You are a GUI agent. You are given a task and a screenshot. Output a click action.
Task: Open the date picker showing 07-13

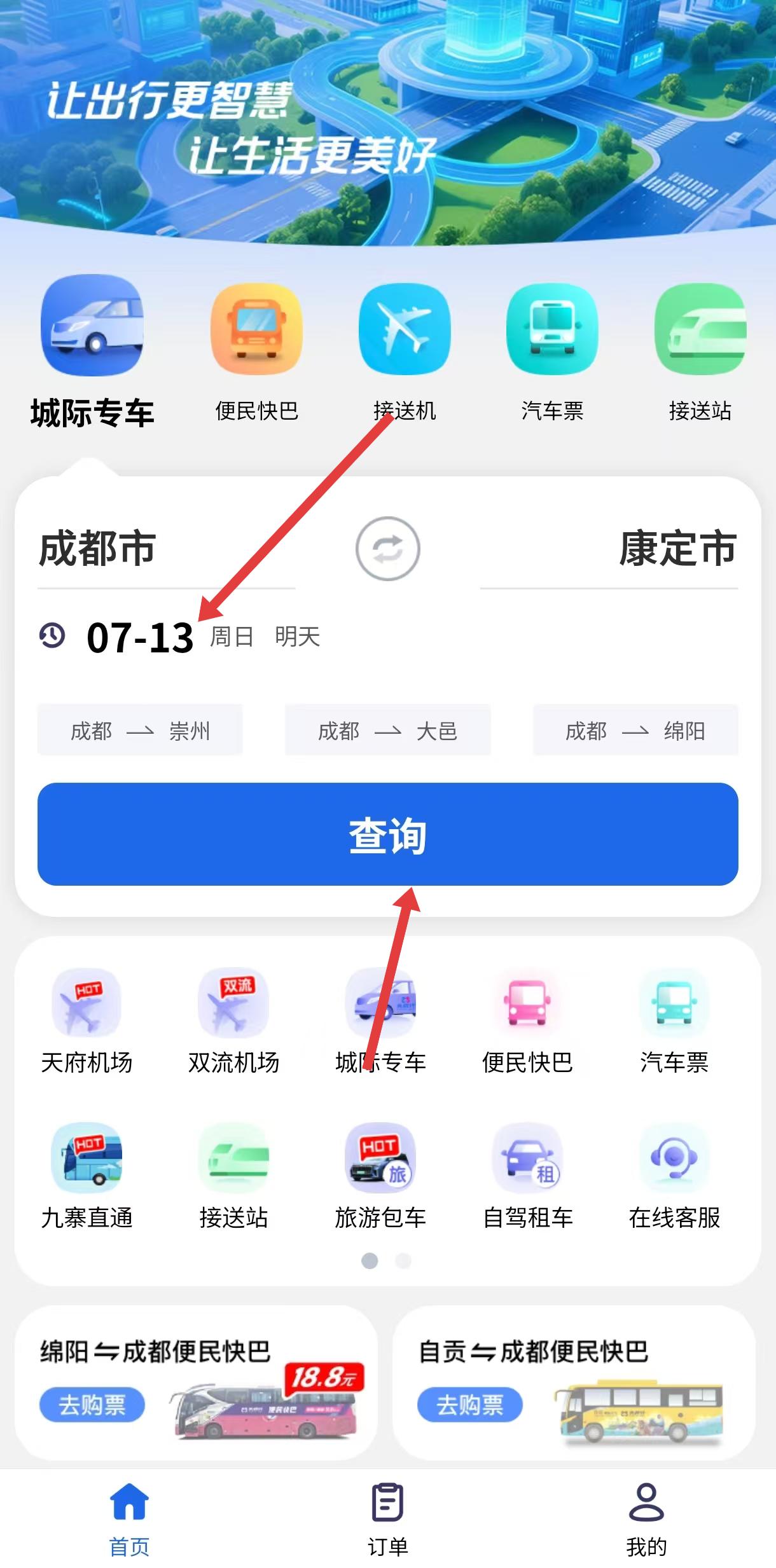point(141,638)
